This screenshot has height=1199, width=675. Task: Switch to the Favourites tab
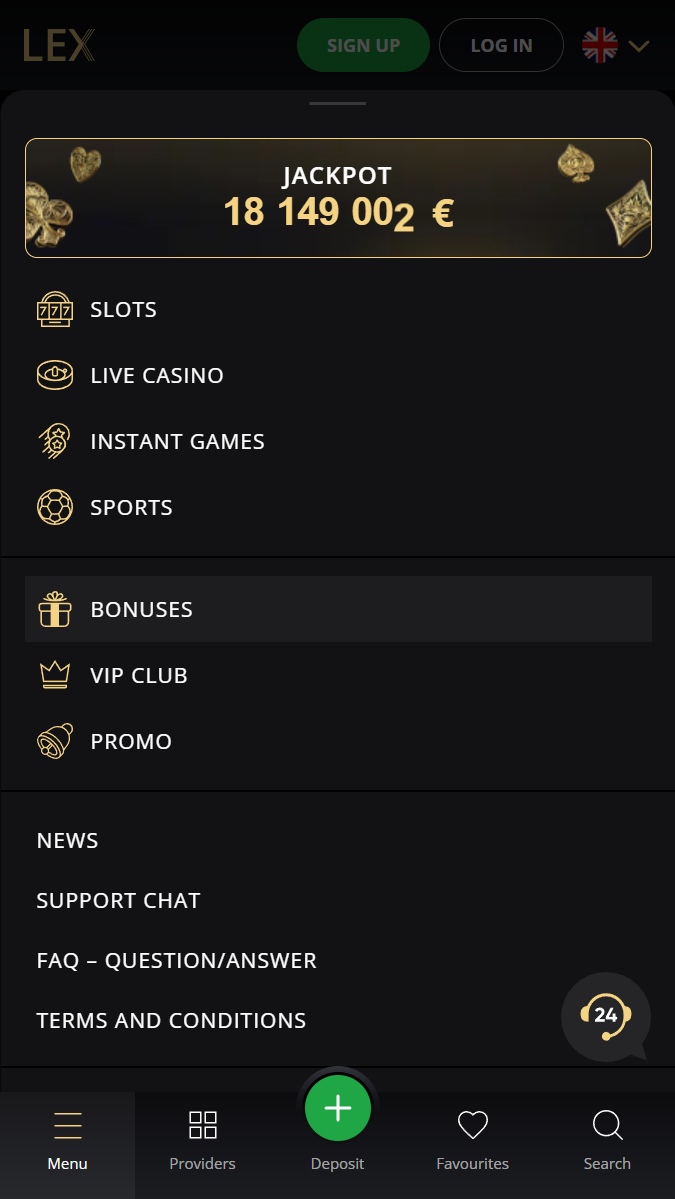click(x=472, y=1141)
